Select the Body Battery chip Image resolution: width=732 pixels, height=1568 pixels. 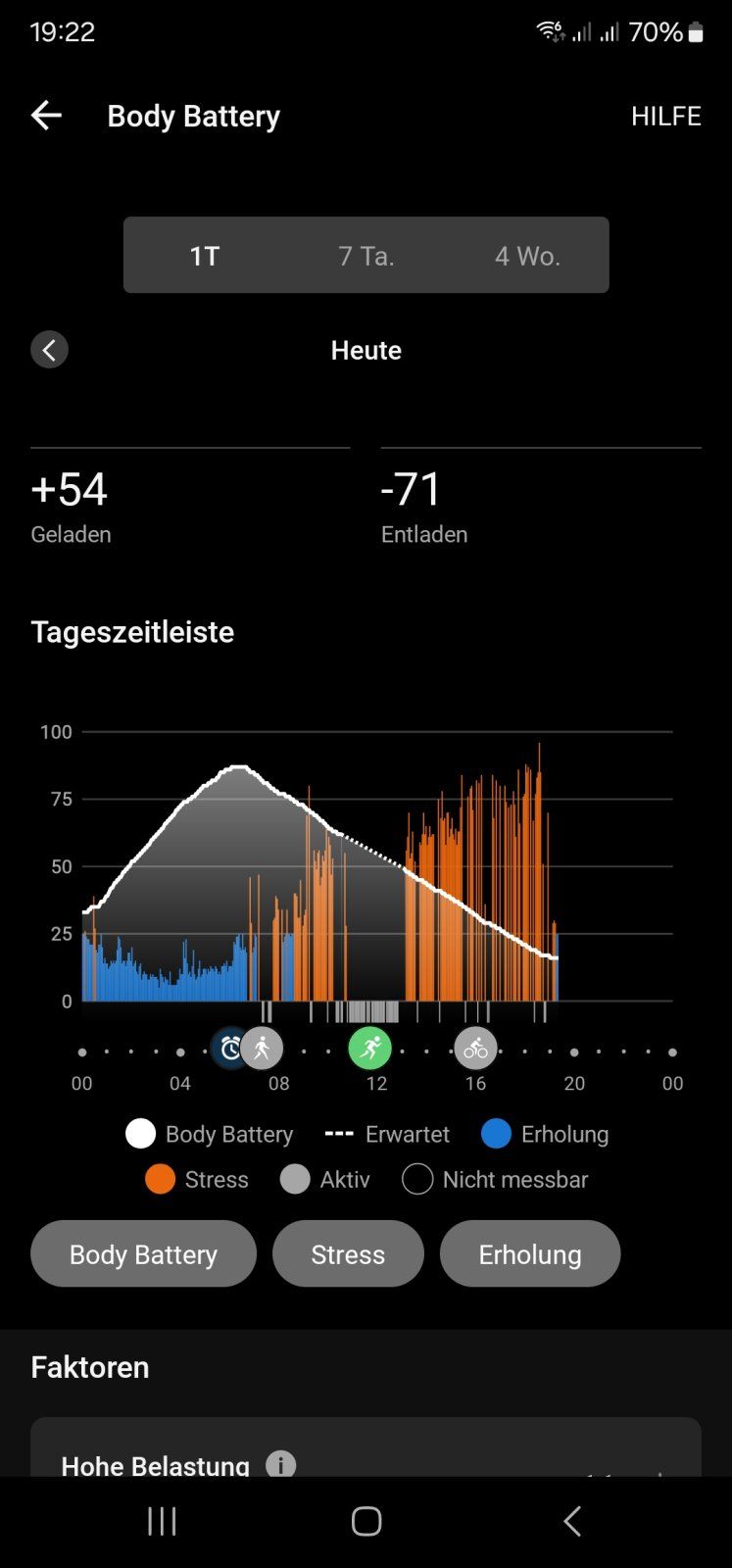[143, 1254]
